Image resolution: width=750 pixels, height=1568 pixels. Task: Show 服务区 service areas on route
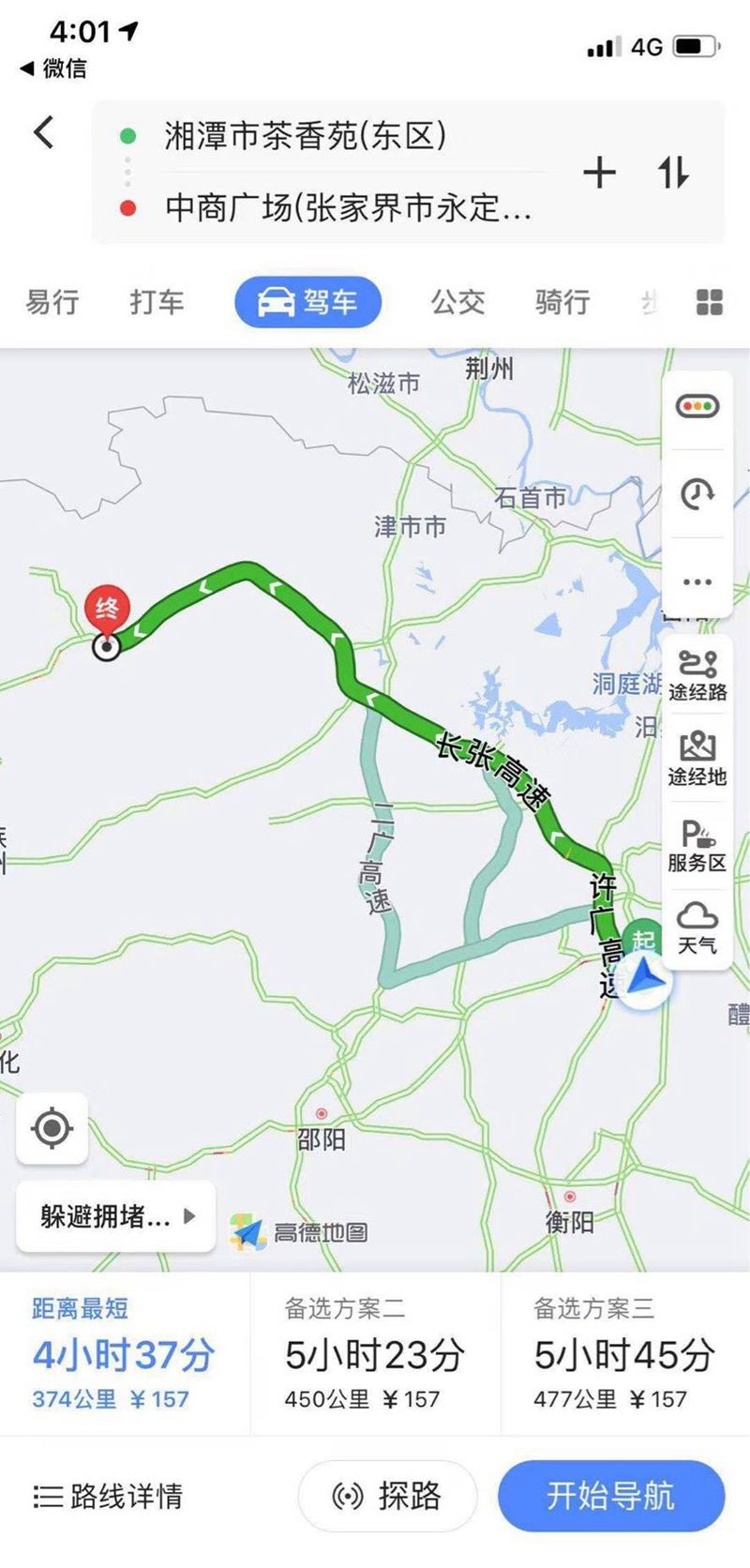coord(697,846)
